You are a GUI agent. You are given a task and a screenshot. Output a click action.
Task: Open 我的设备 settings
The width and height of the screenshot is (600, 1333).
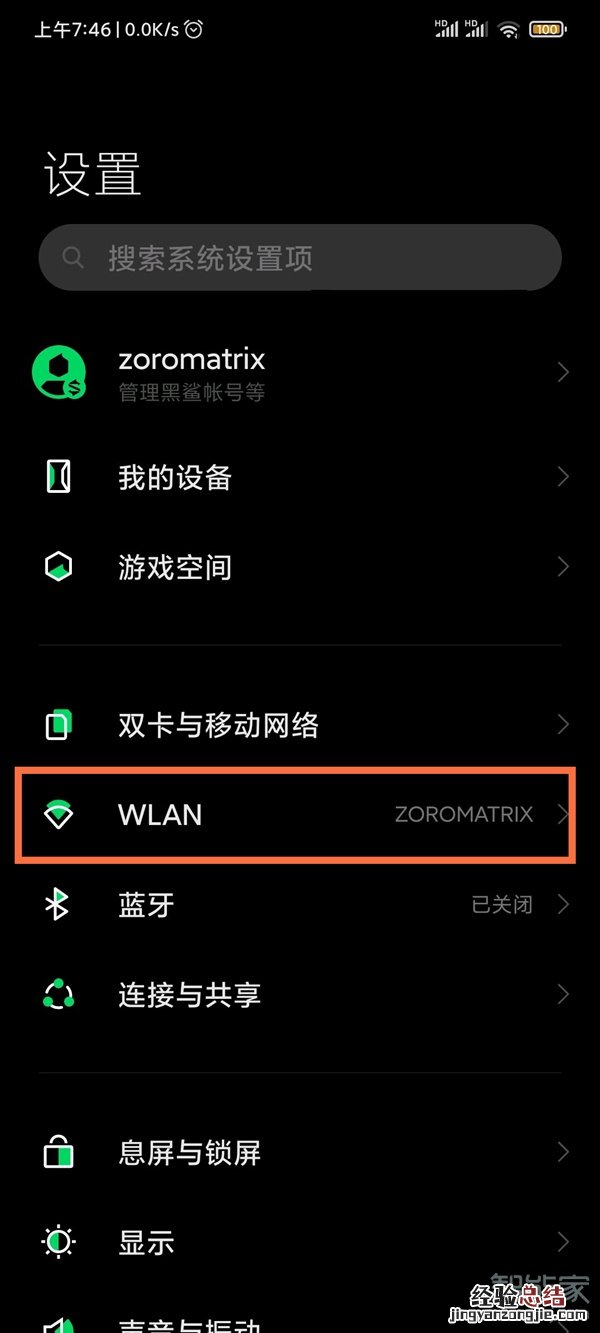click(x=300, y=477)
